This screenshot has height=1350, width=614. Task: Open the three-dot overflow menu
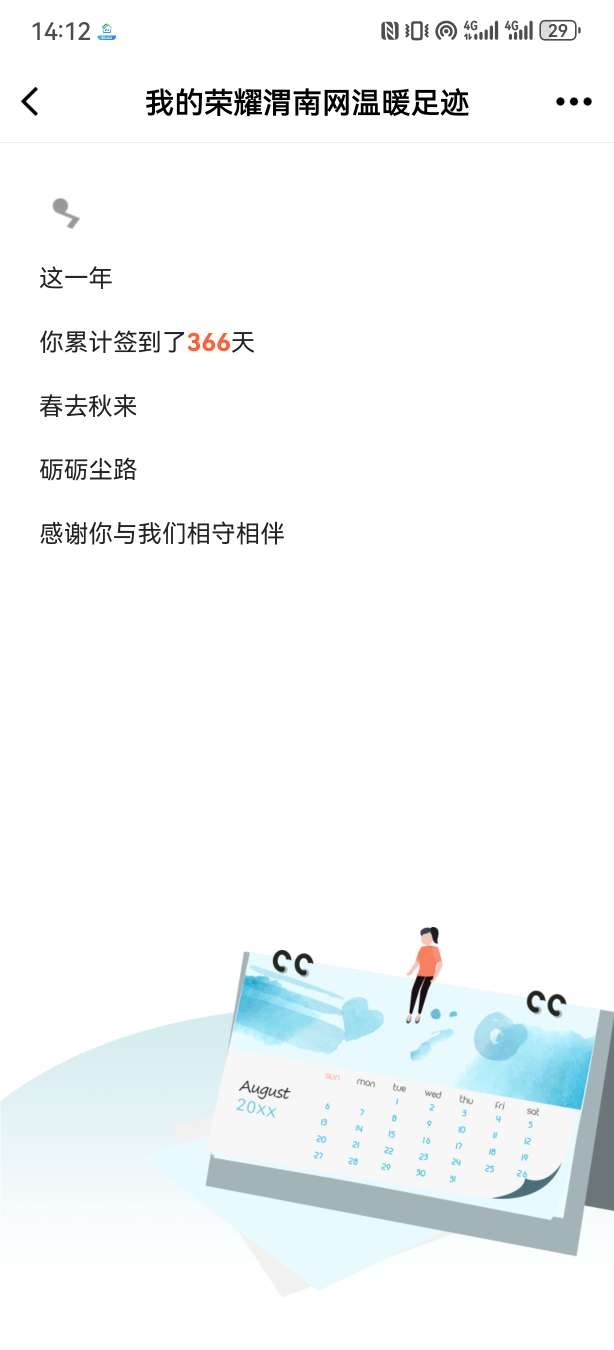(x=573, y=101)
